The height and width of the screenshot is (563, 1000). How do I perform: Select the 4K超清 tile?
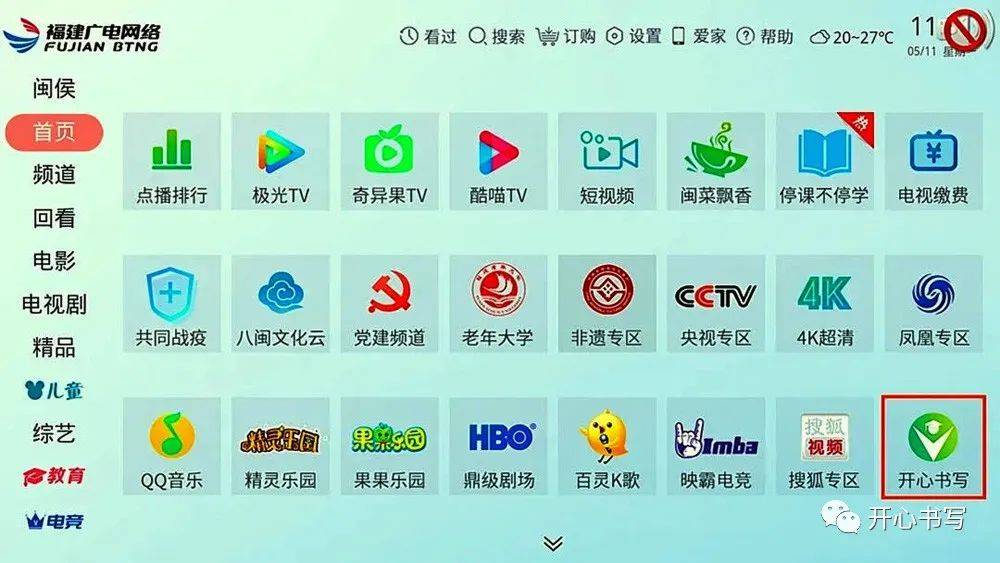tap(824, 304)
